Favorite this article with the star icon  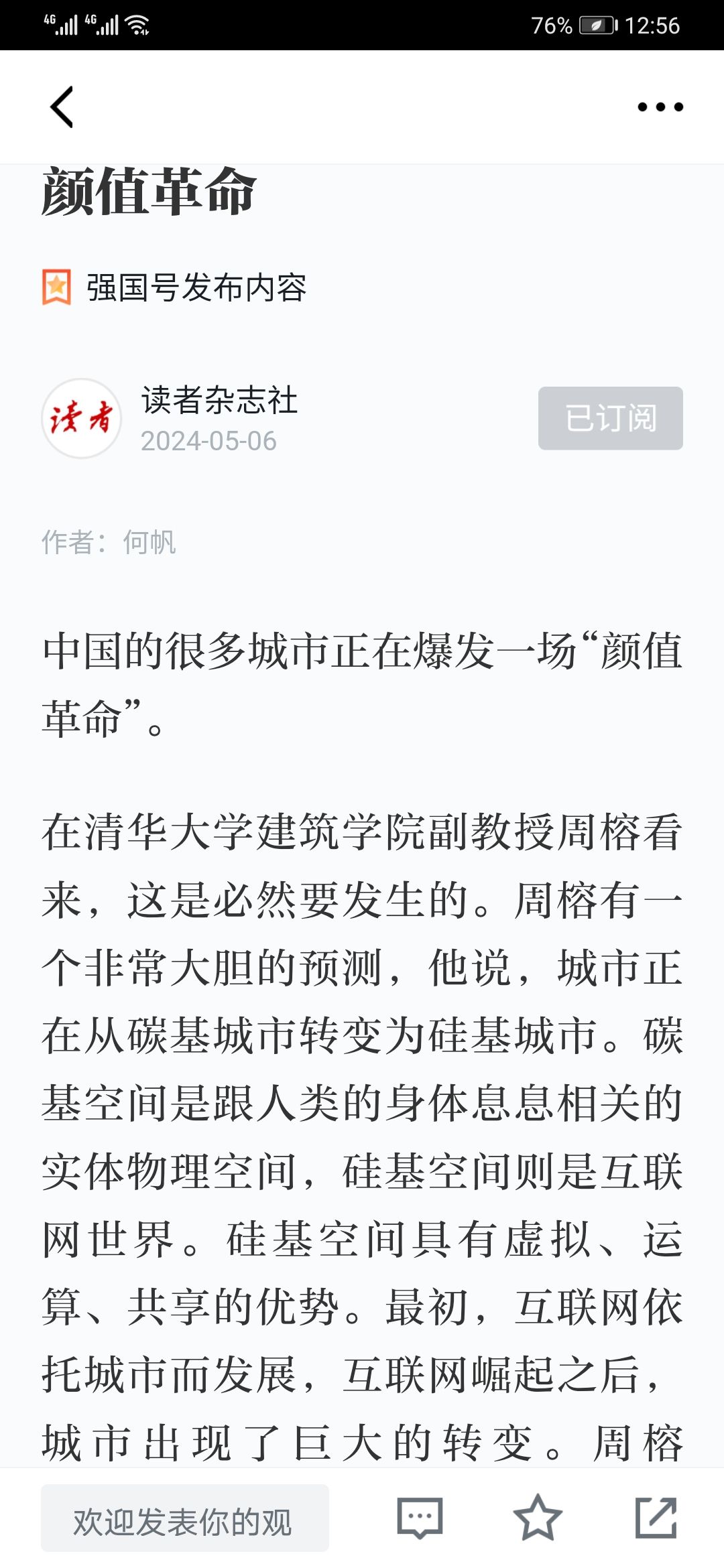(x=538, y=1517)
